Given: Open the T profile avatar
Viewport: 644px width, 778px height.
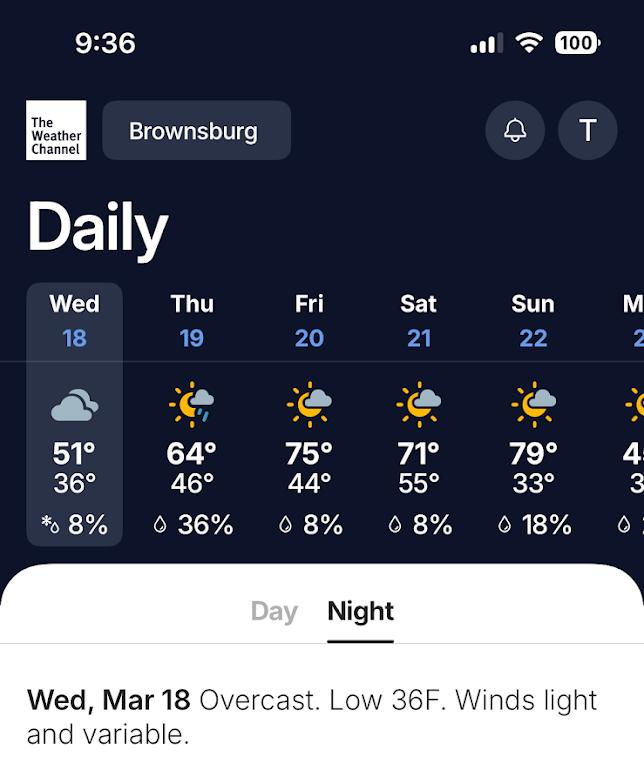Looking at the screenshot, I should point(587,130).
